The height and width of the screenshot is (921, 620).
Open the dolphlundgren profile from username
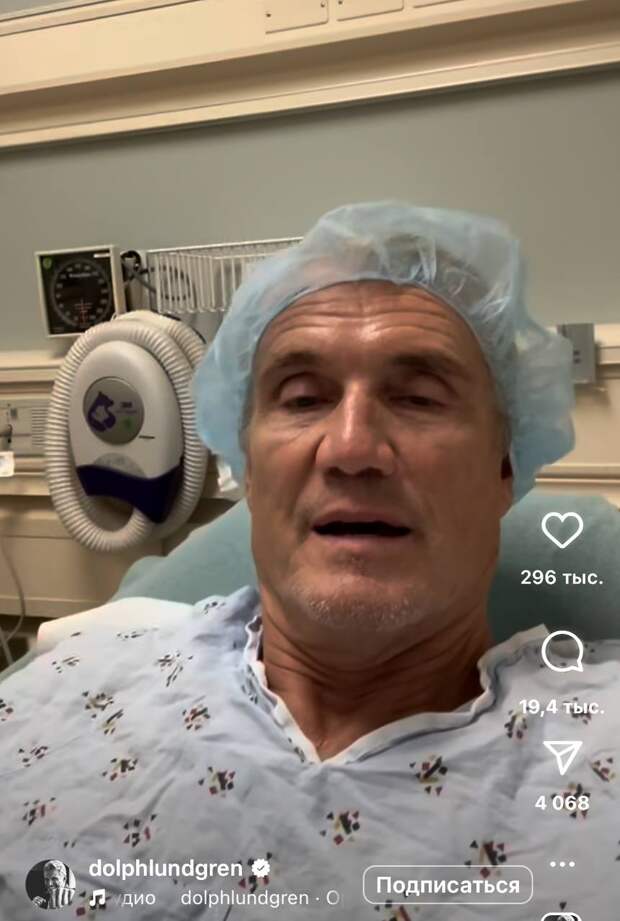tap(165, 868)
